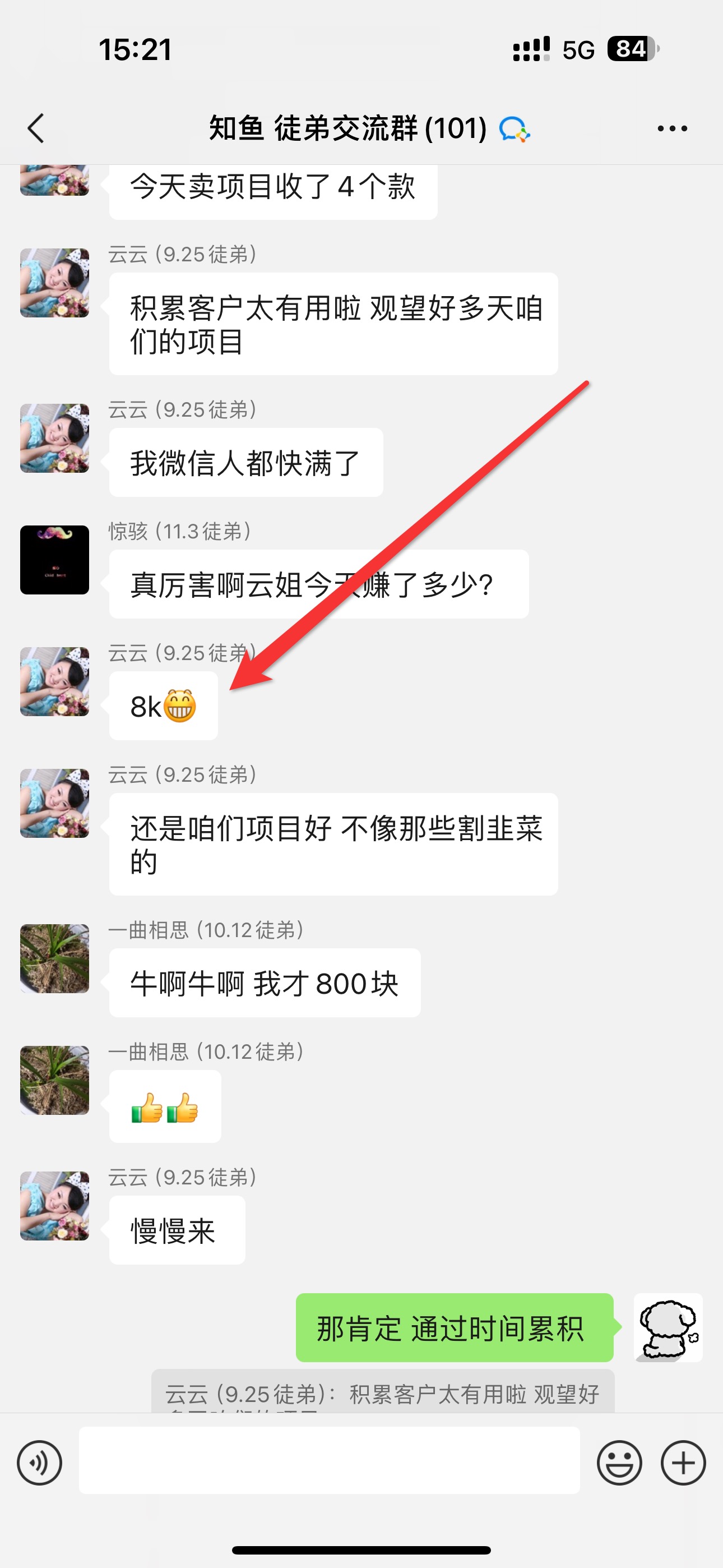Open 惊骇's profile from the black avatar
This screenshot has width=723, height=1568.
coord(55,559)
